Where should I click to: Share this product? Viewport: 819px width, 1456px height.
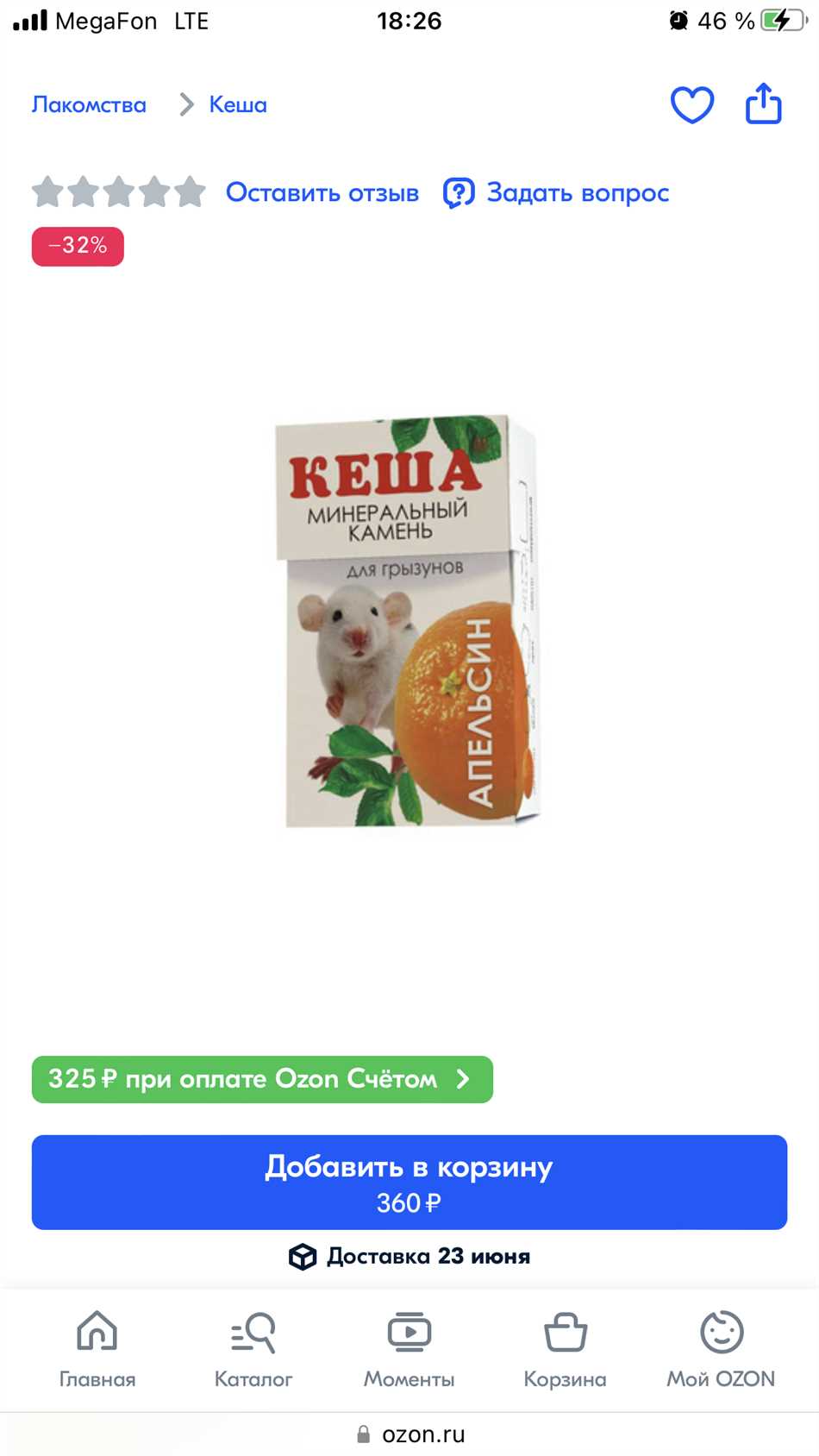[x=763, y=104]
